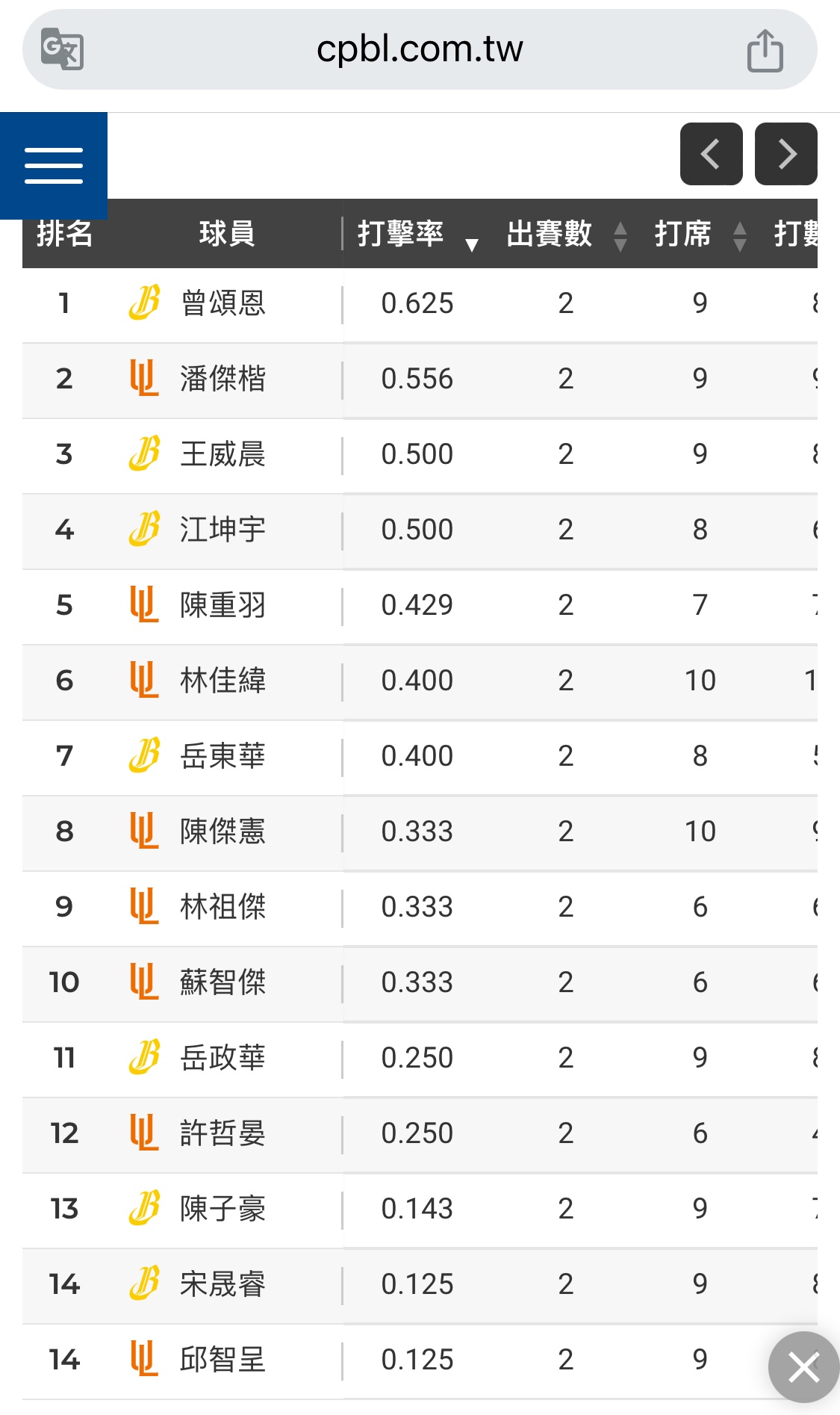Show the table's next columns
The width and height of the screenshot is (840, 1415).
pos(786,154)
